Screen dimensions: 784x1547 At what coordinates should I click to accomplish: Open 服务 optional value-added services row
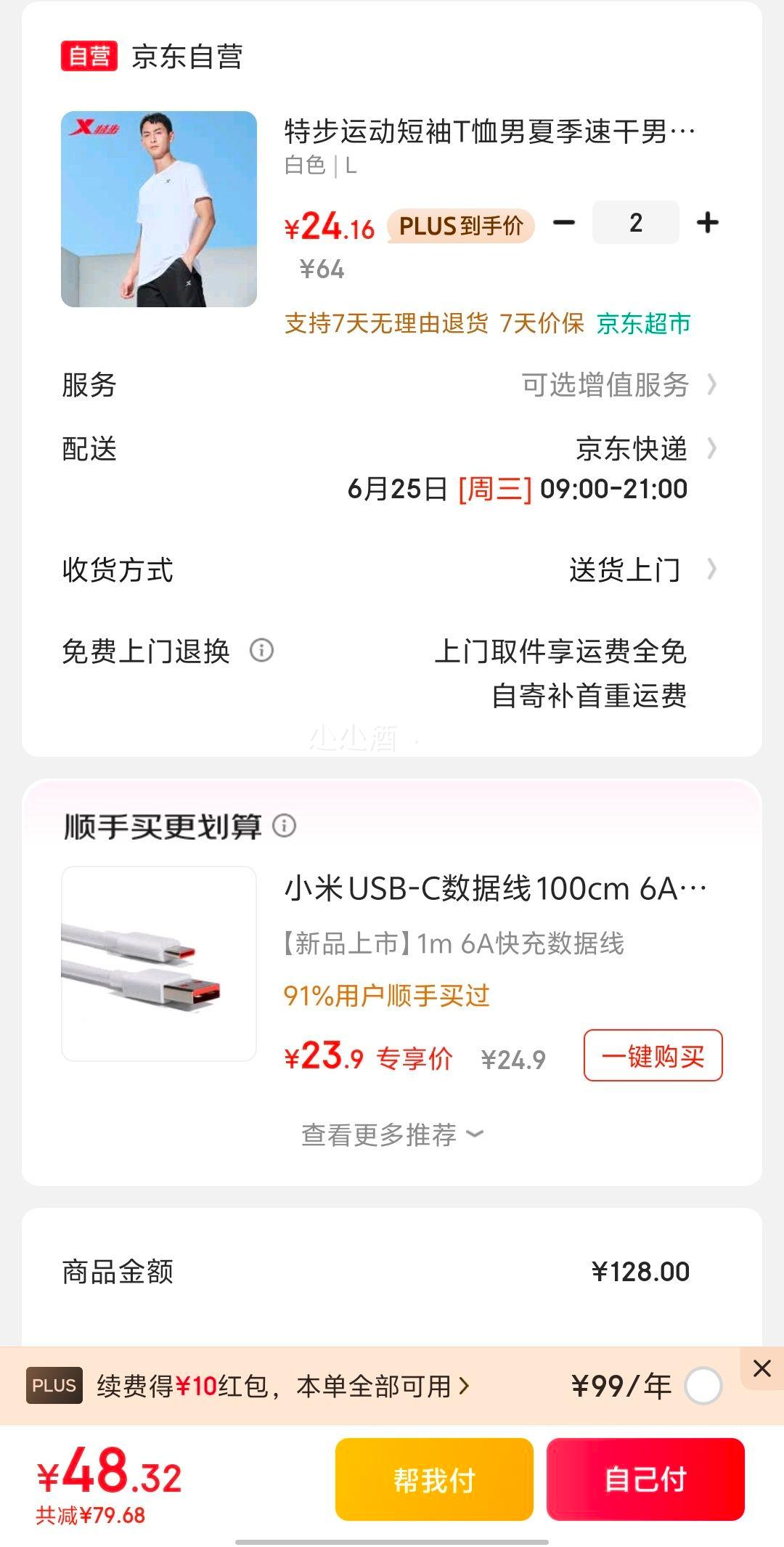[392, 385]
